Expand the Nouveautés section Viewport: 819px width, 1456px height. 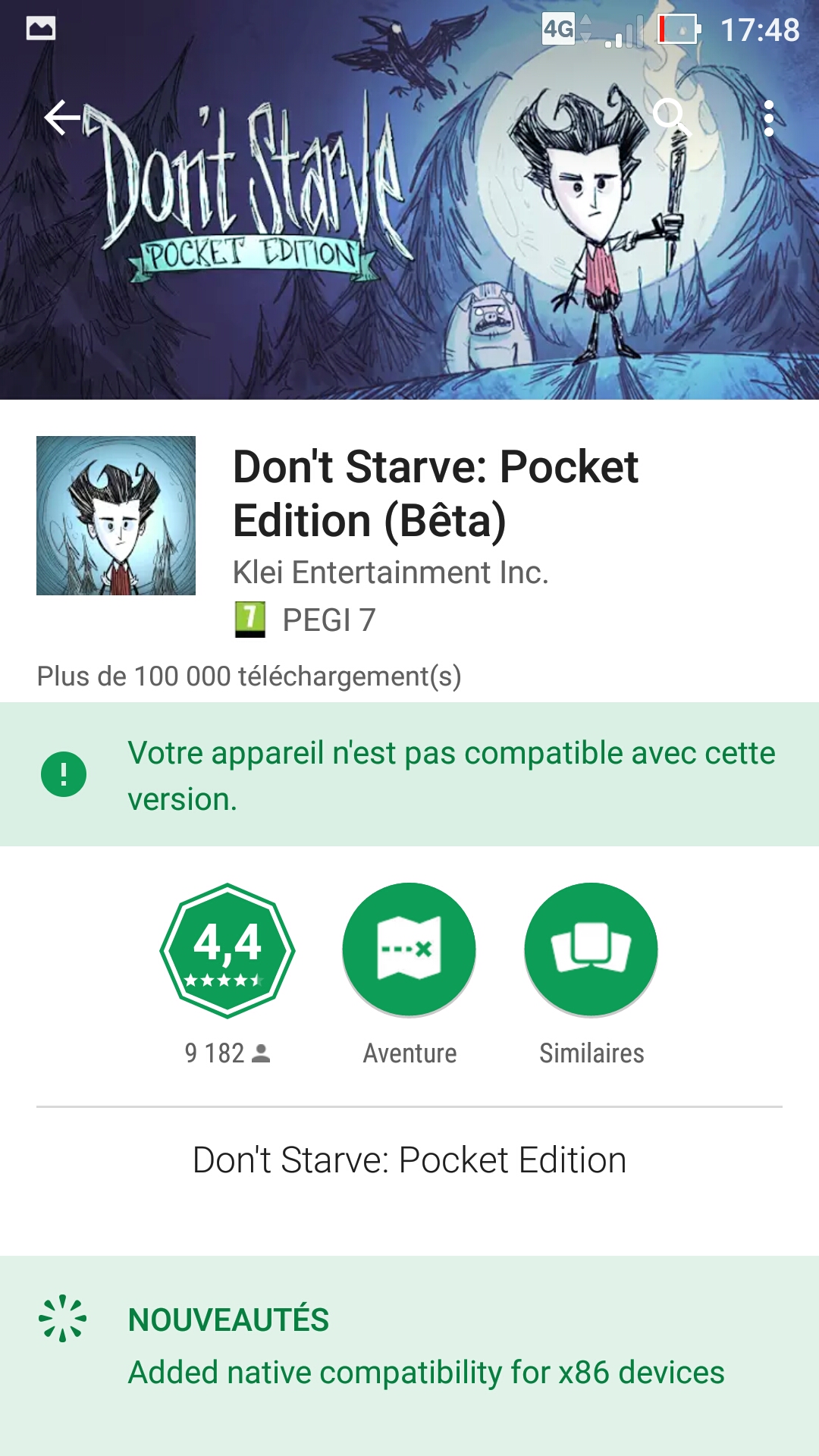pyautogui.click(x=409, y=1346)
